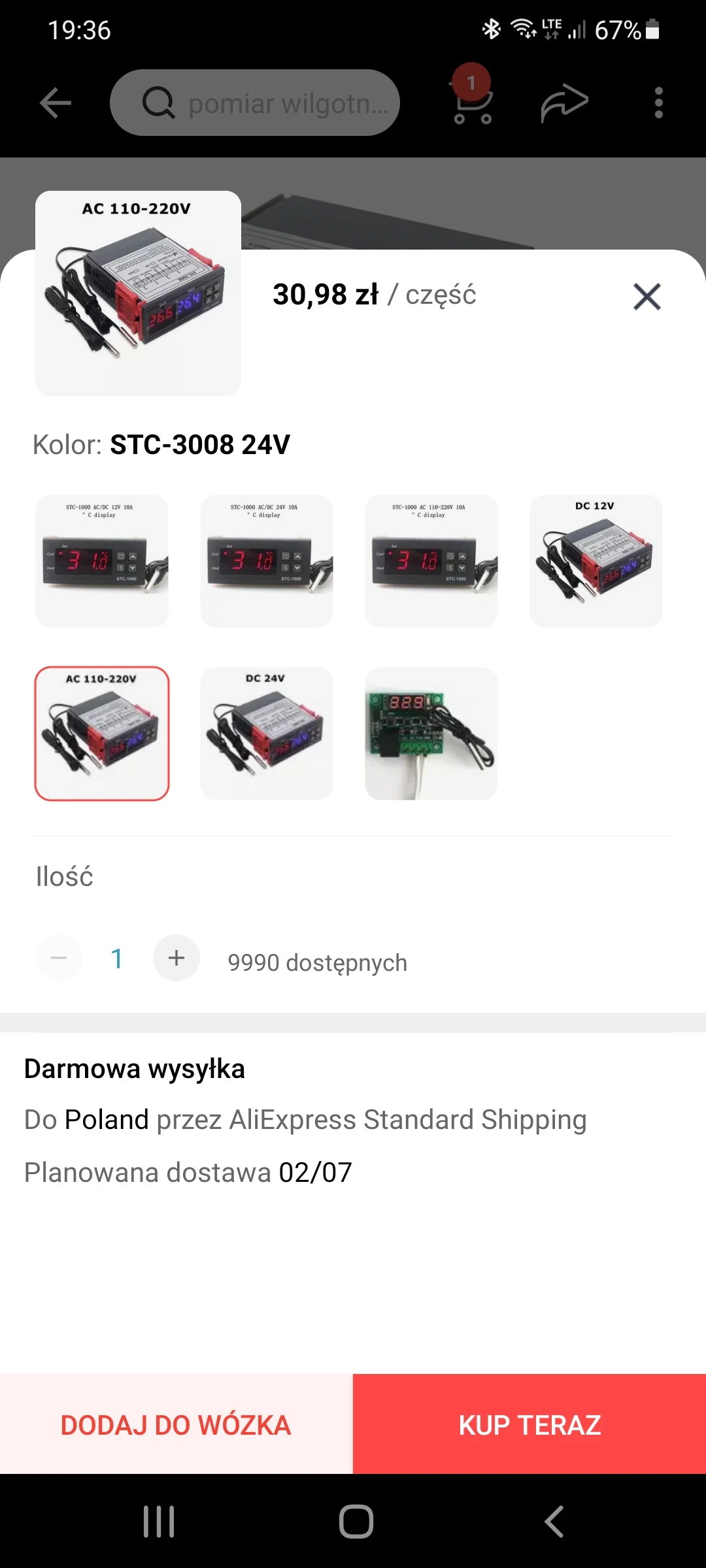Select the green circuit board variant
The image size is (706, 1568).
coord(431,733)
